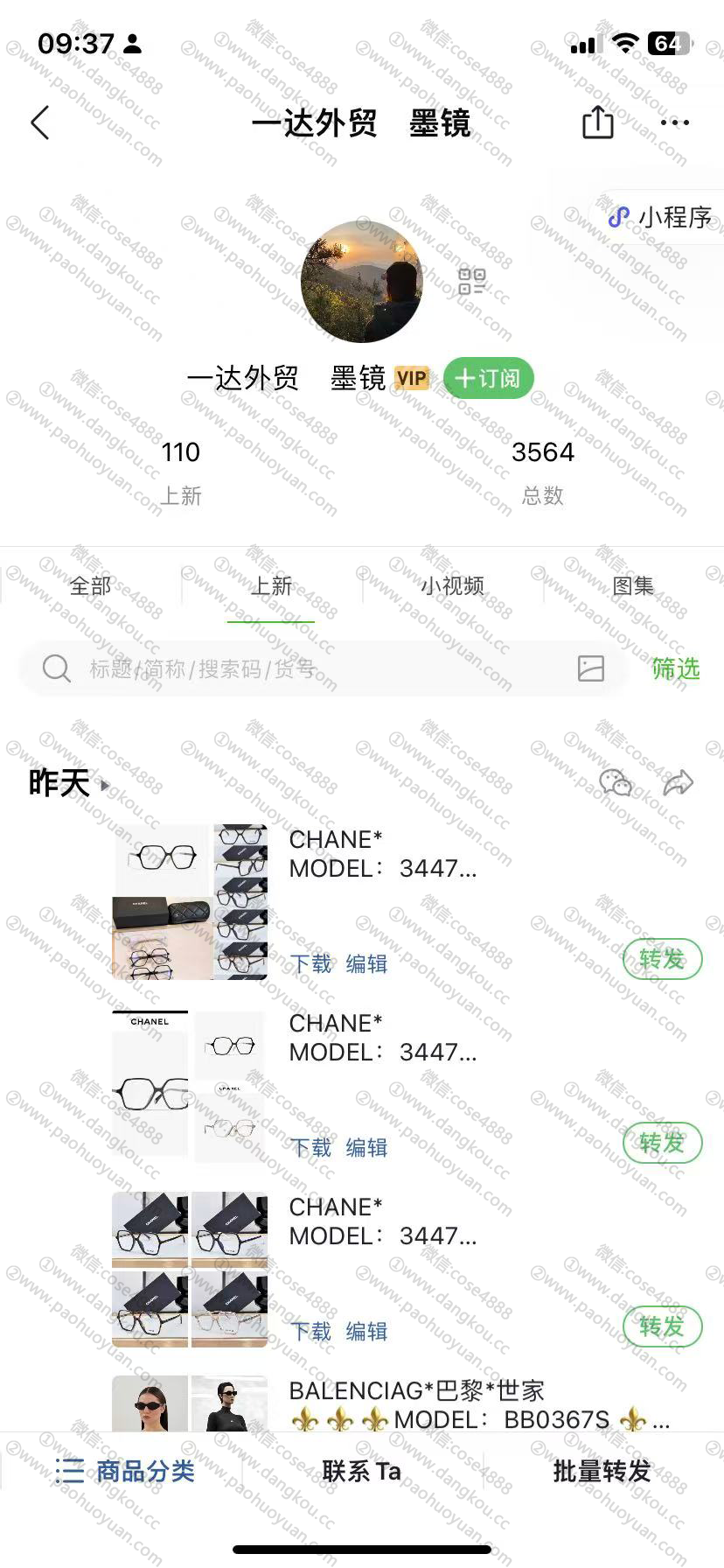This screenshot has height=1568, width=724.
Task: Open the 小程序 mini program button
Action: 661,217
